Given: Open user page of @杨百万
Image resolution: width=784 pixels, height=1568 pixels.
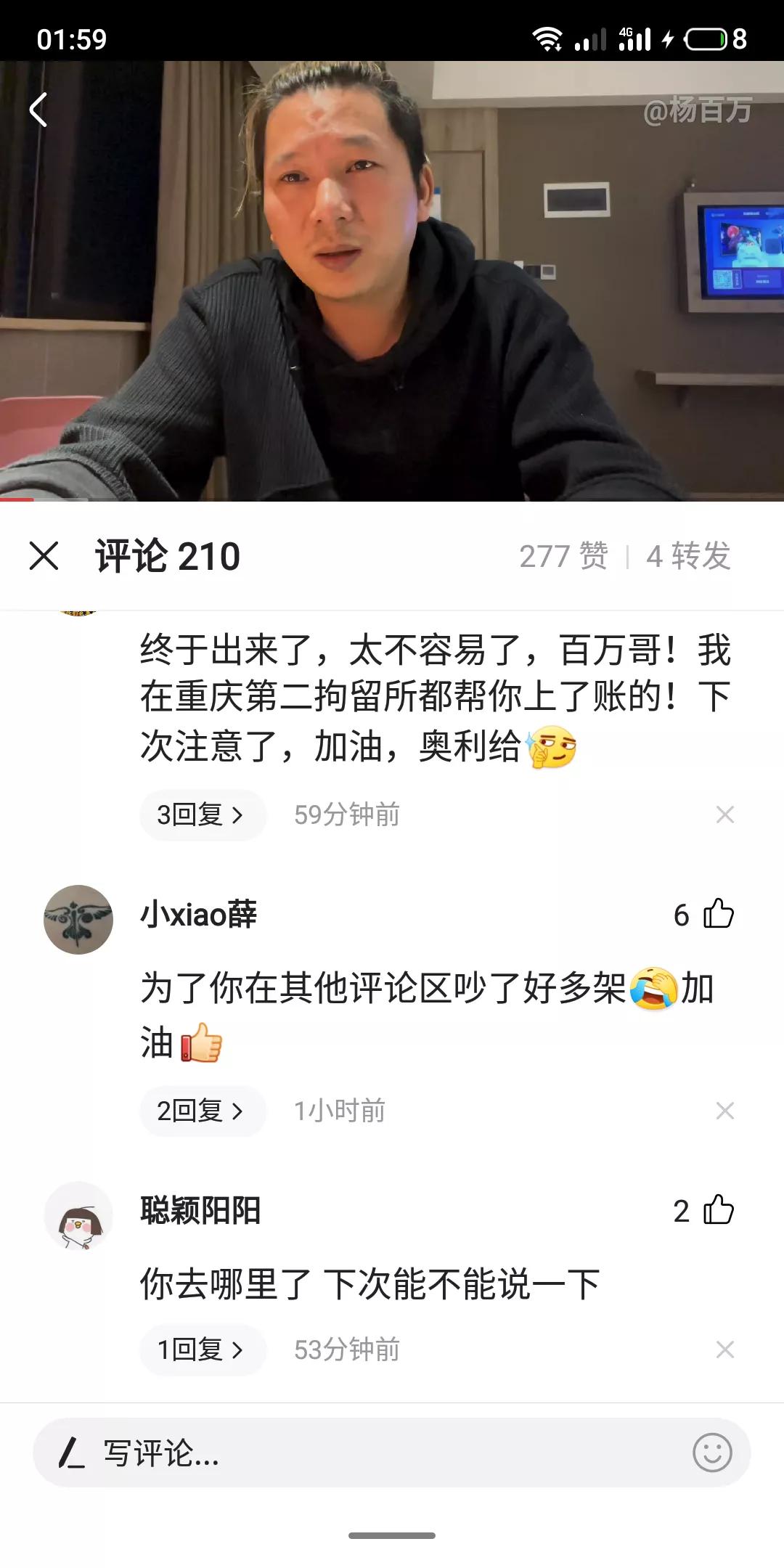Looking at the screenshot, I should 699,110.
